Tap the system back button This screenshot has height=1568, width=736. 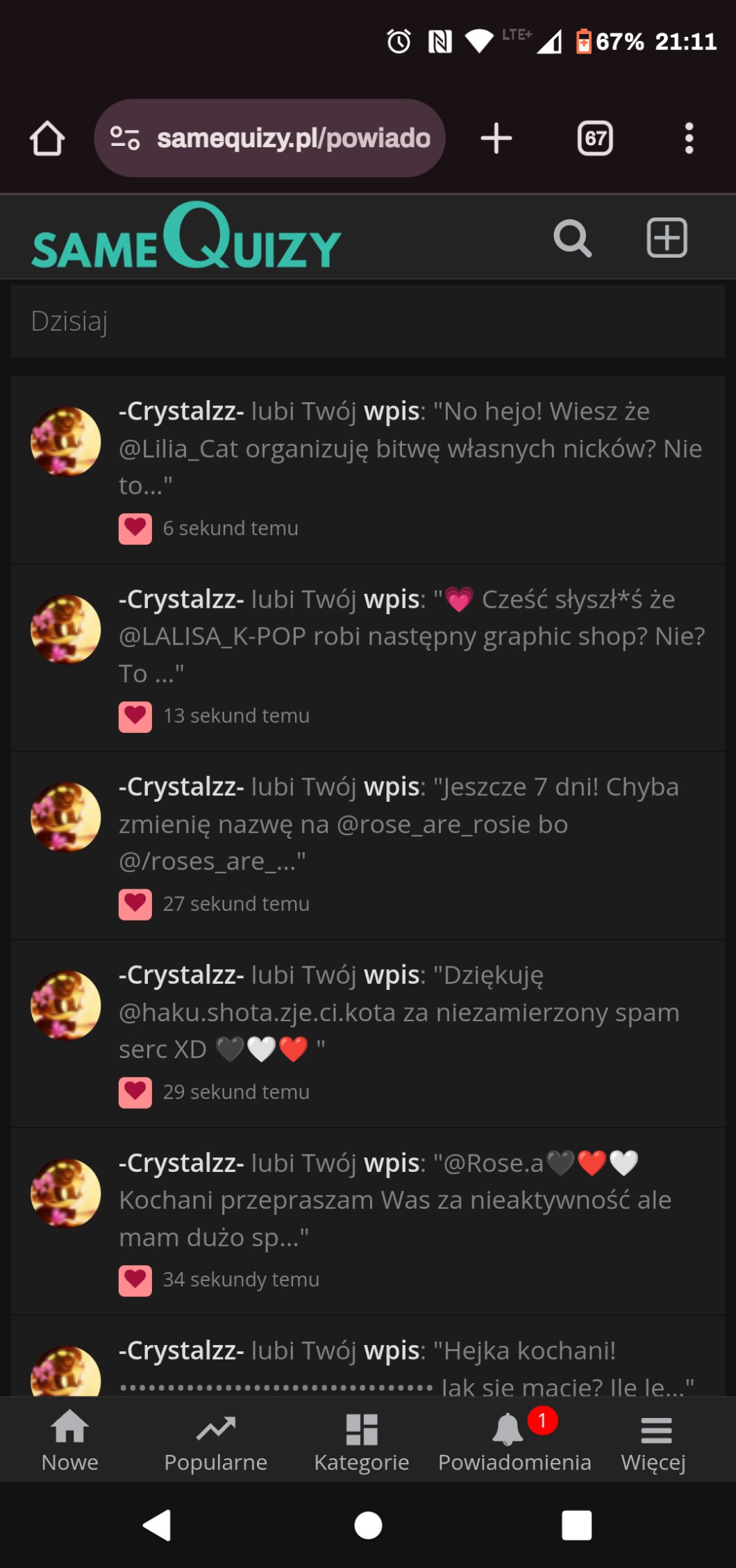[x=158, y=1526]
